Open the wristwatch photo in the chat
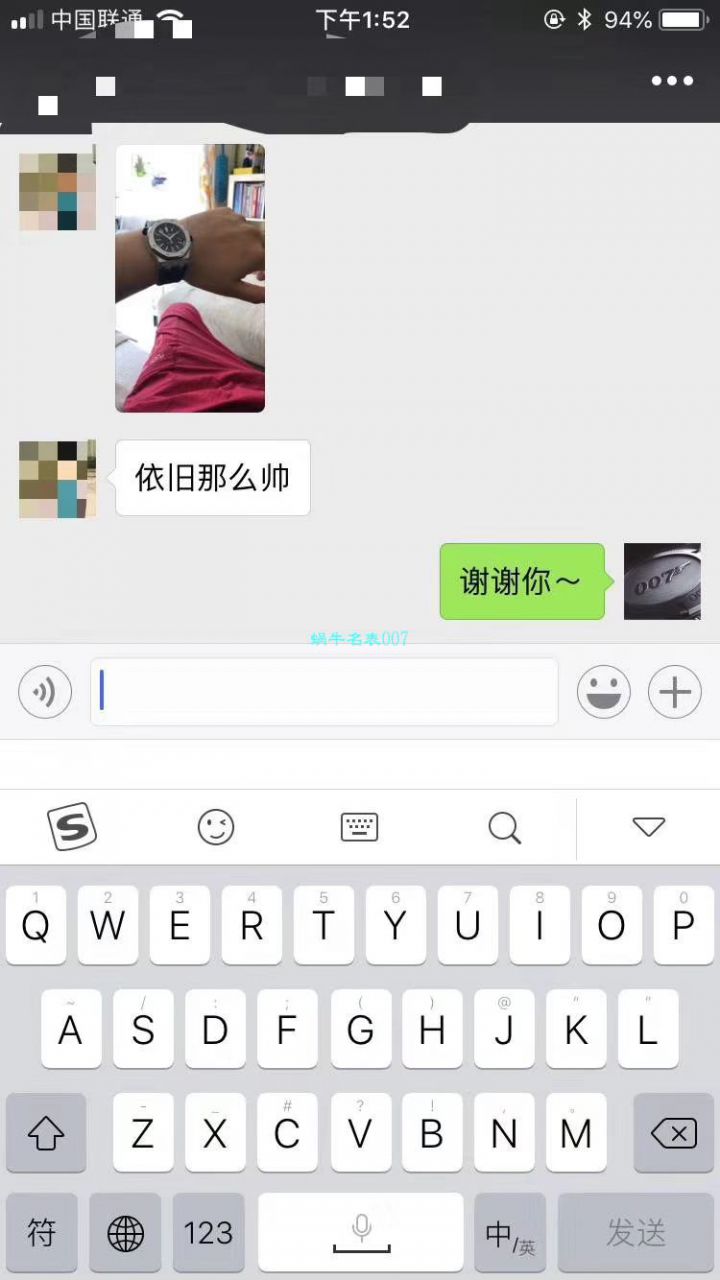Screen dimensions: 720x1280 point(190,277)
